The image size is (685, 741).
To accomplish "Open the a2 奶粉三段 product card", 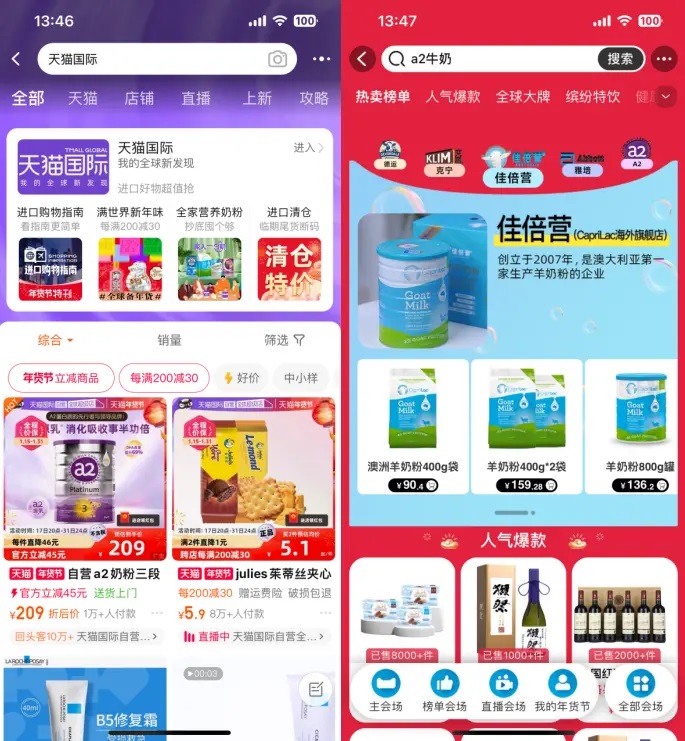I will pyautogui.click(x=85, y=490).
